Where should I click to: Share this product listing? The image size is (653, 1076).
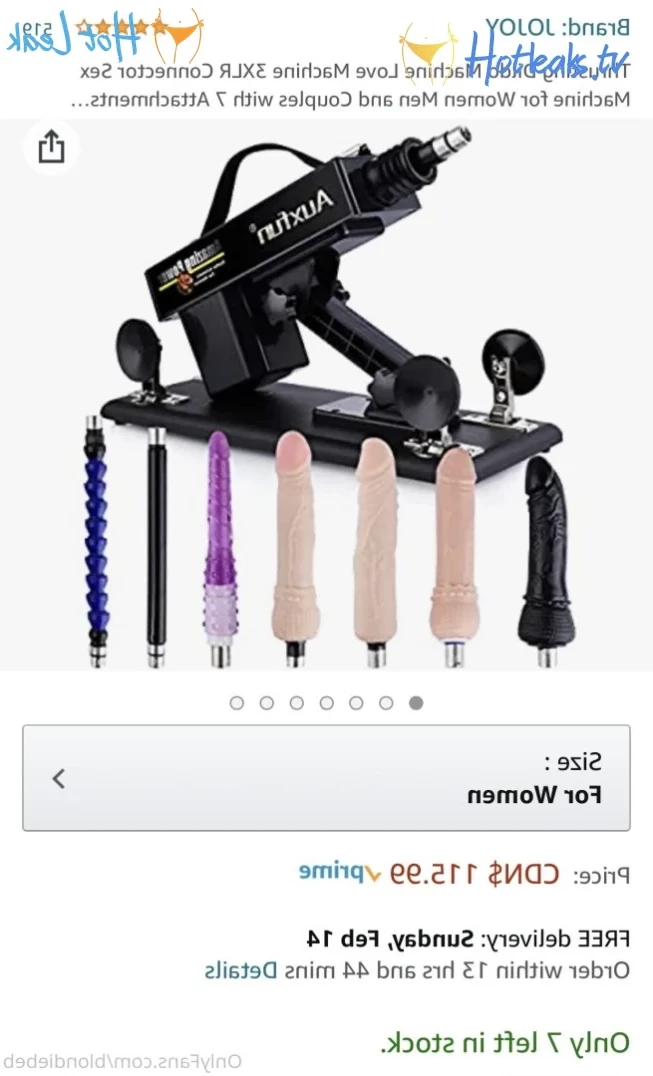51,147
